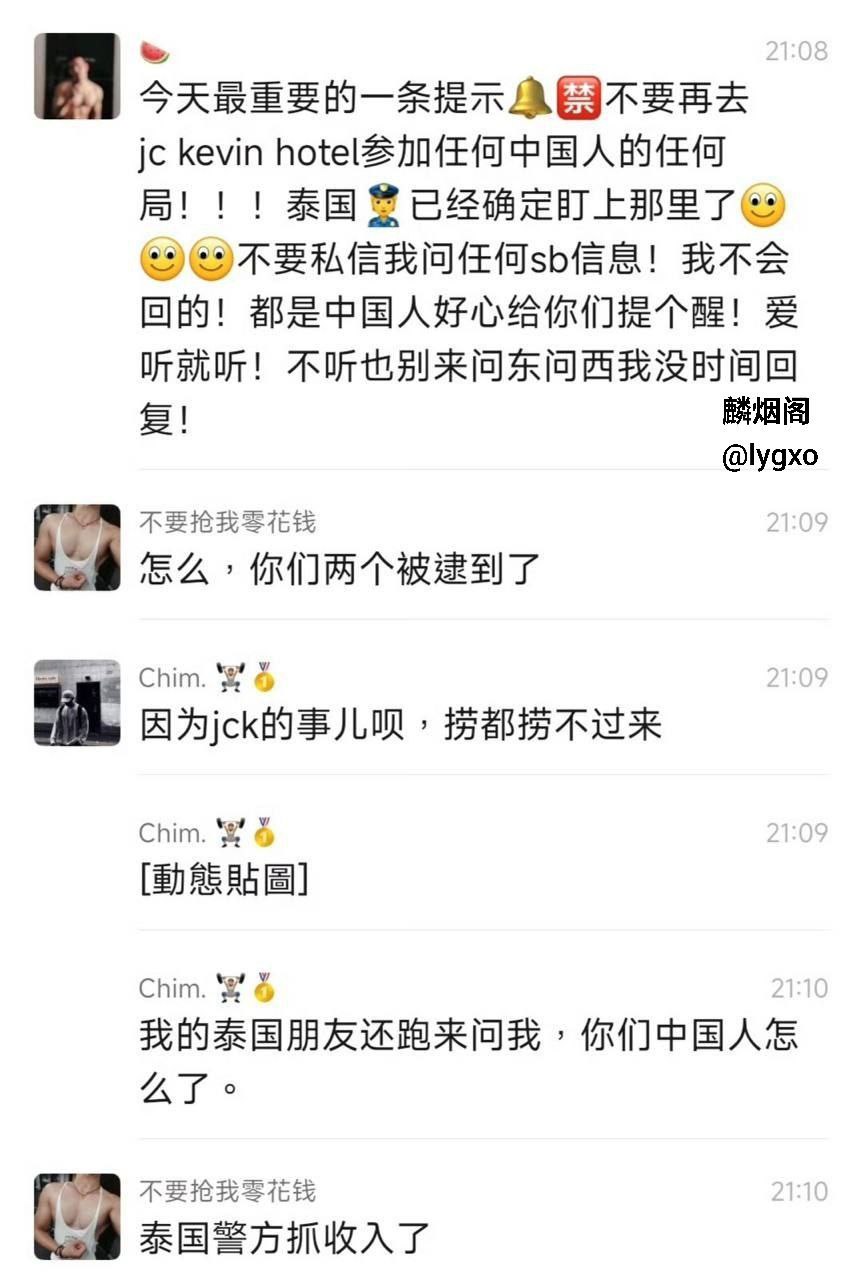The width and height of the screenshot is (863, 1280).
Task: Open the avatar beside the 泰国警方抓收入了 message
Action: tap(77, 1216)
